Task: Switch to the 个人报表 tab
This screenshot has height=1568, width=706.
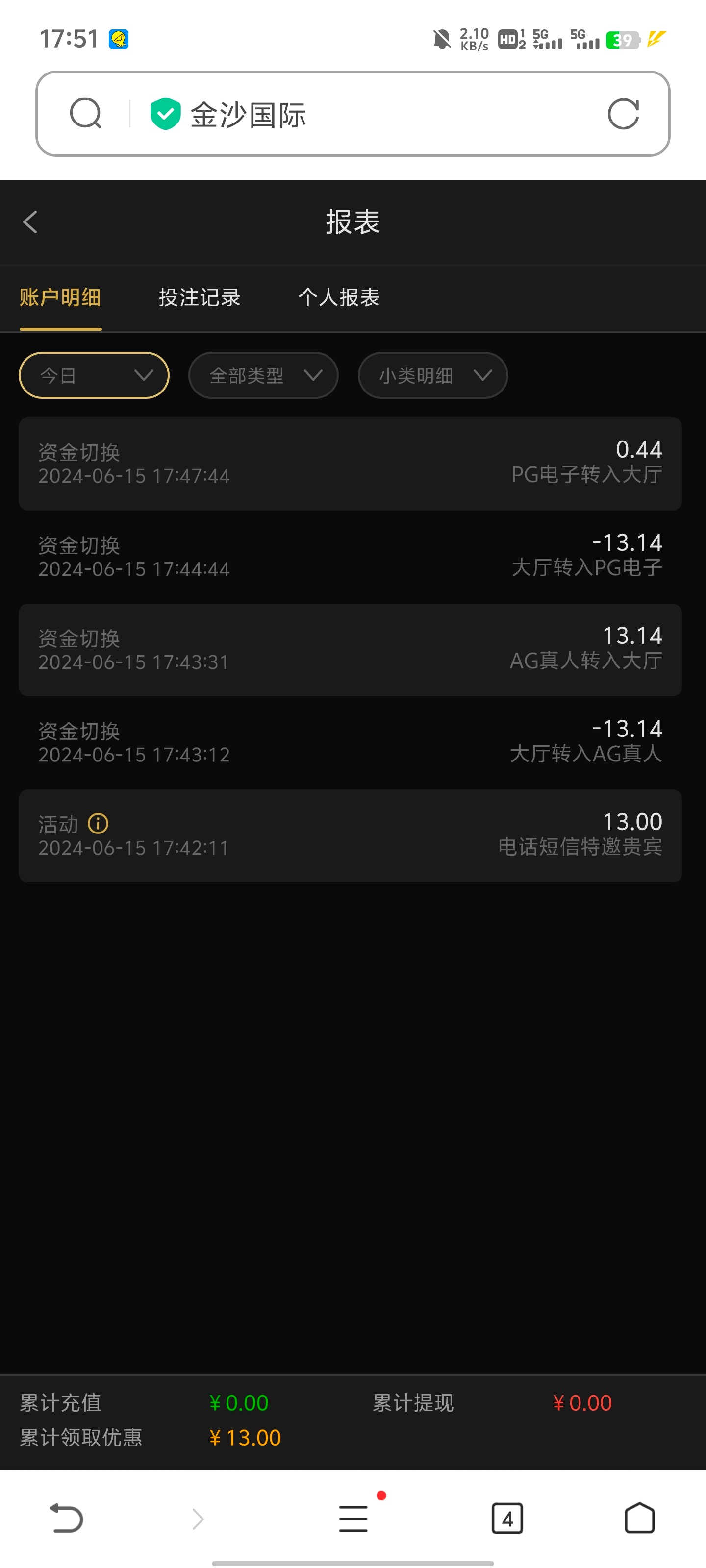Action: (339, 297)
